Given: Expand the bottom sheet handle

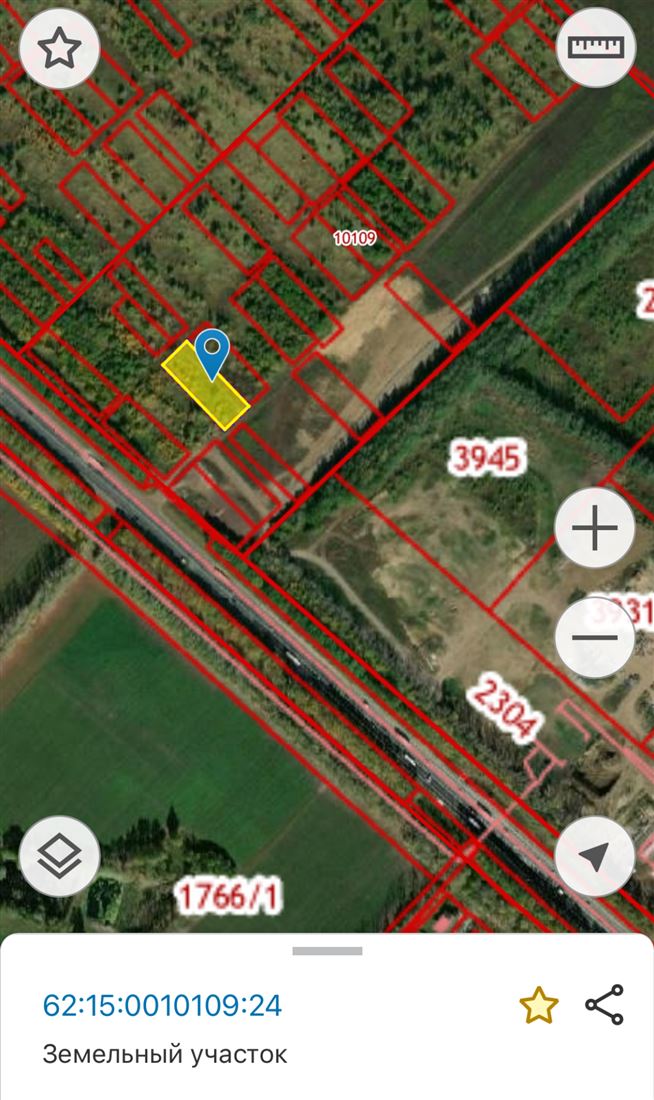Looking at the screenshot, I should (x=327, y=950).
